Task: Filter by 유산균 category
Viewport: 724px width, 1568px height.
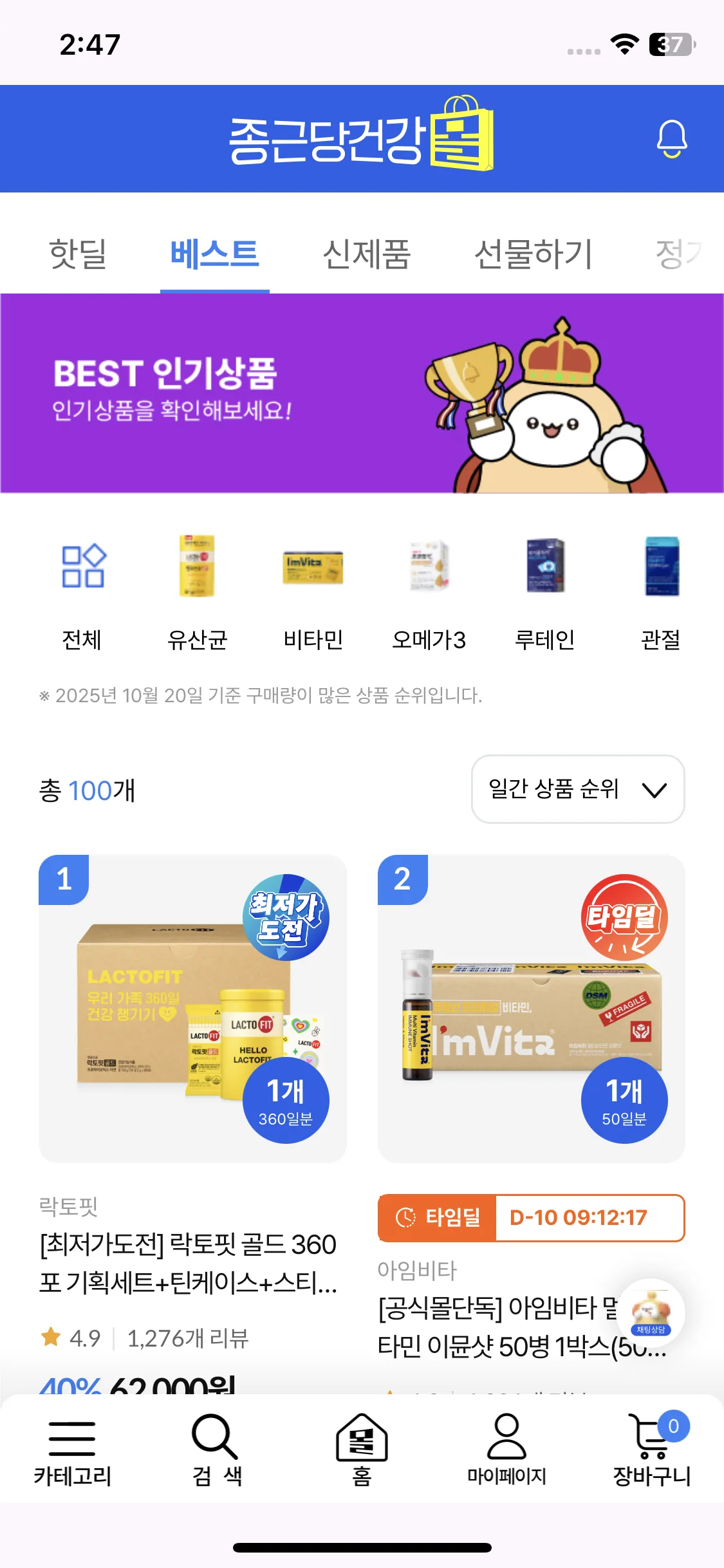Action: coord(197,593)
